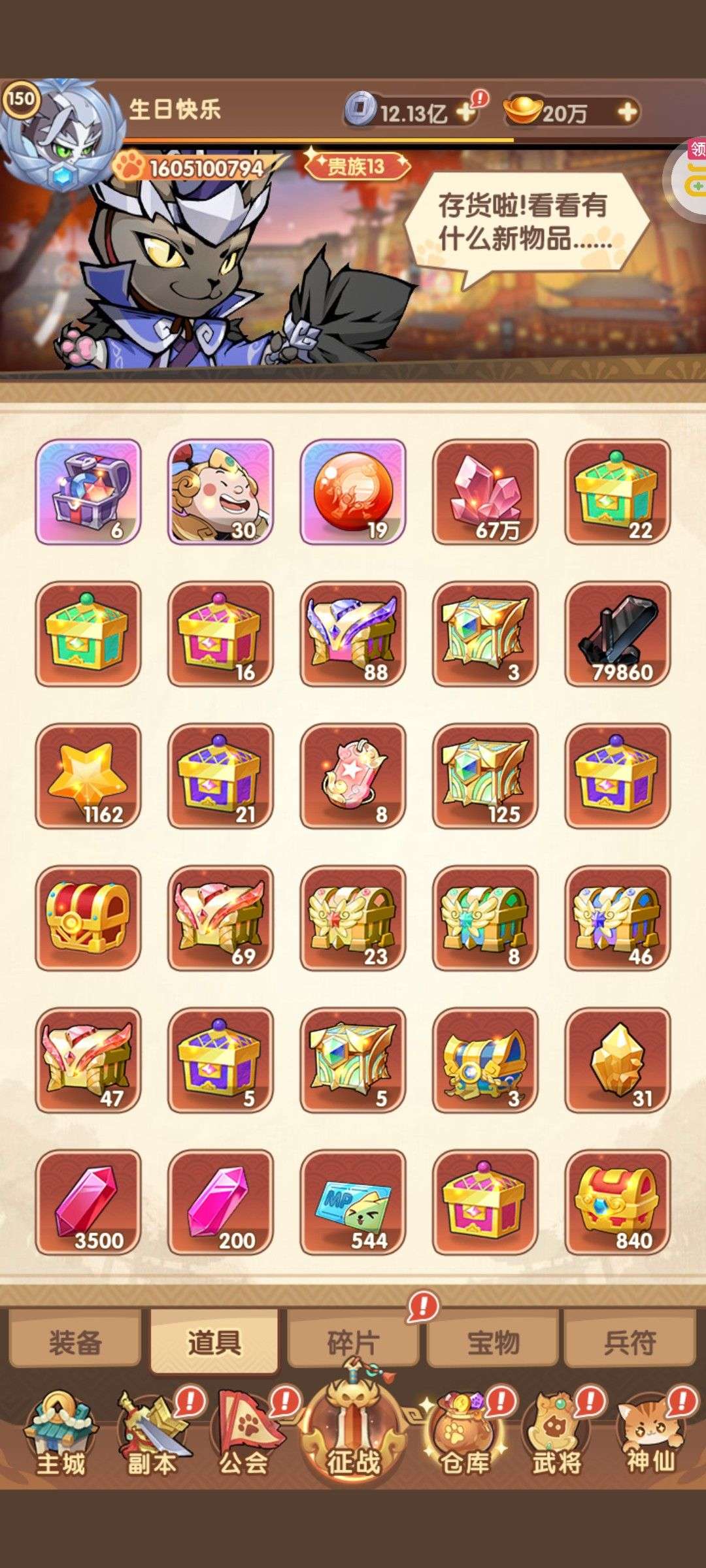Switch to the 装备 tab
The width and height of the screenshot is (706, 1568).
75,1343
